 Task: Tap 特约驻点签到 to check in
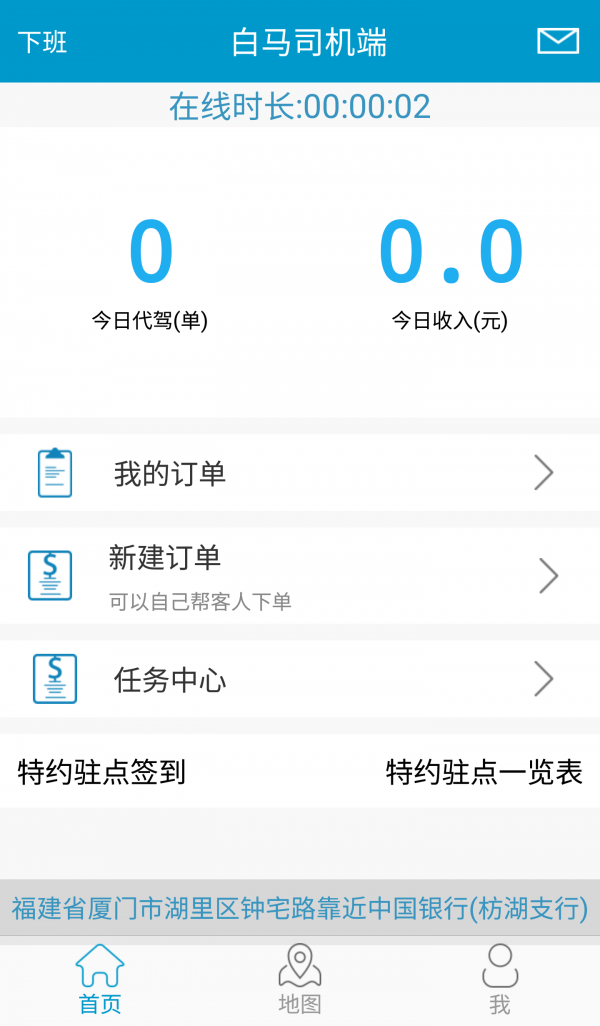(x=102, y=772)
